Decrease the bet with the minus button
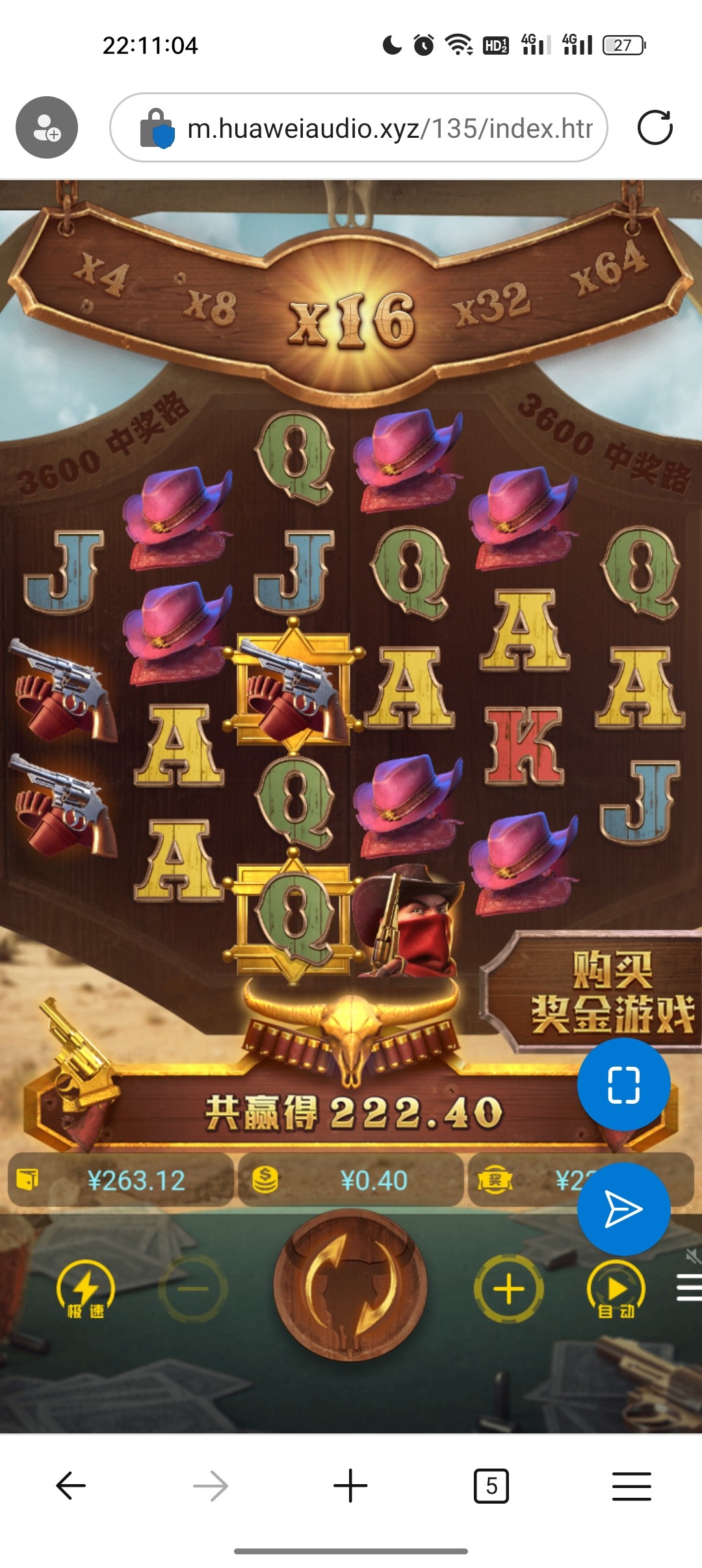 [x=193, y=1288]
